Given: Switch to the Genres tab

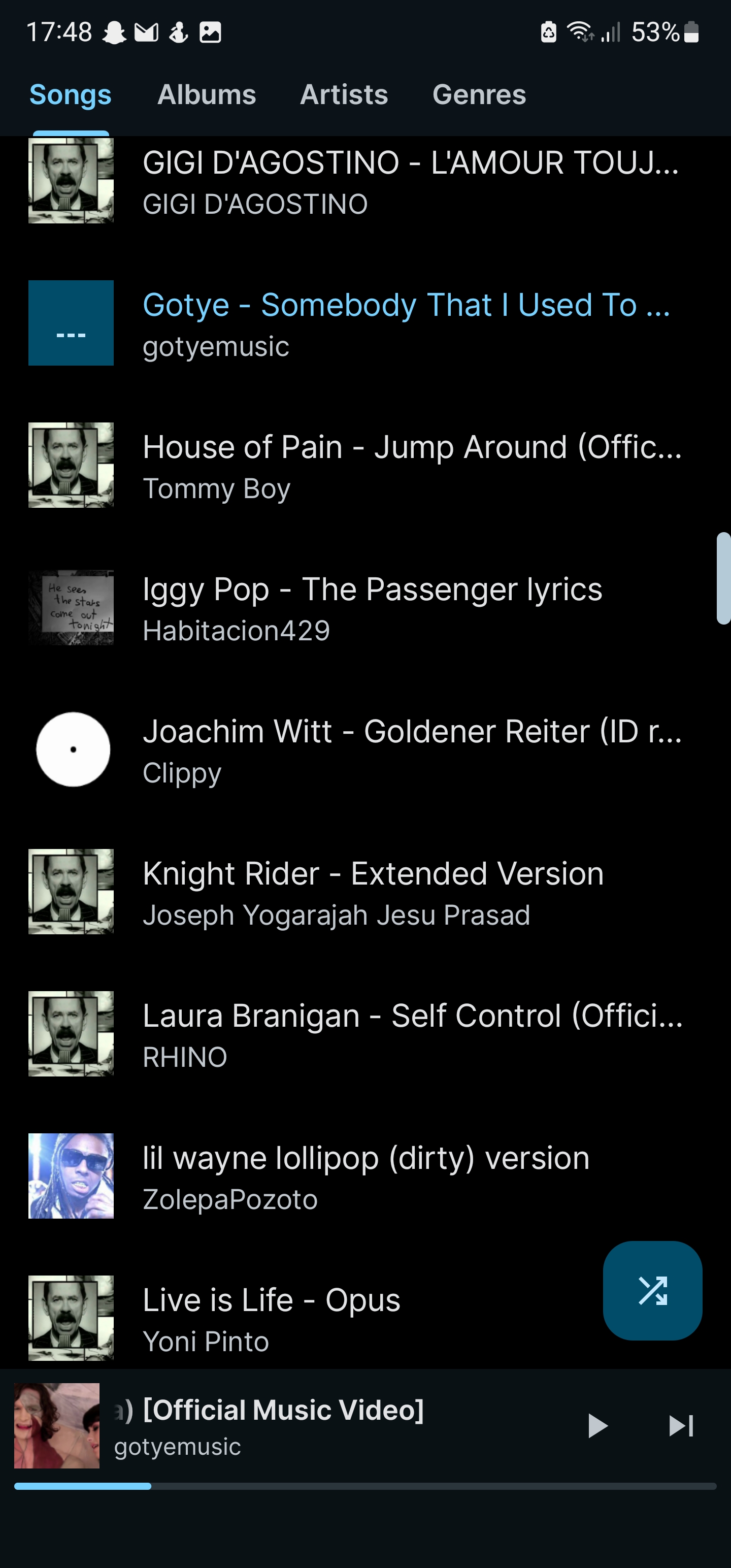Looking at the screenshot, I should 479,94.
